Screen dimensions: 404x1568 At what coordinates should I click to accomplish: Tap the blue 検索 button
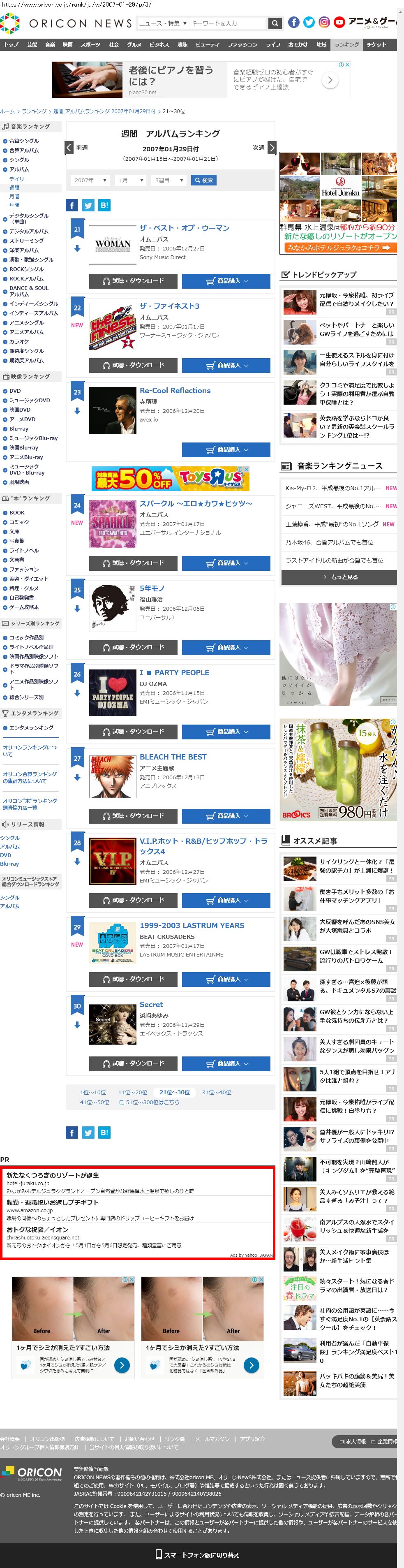tap(203, 180)
